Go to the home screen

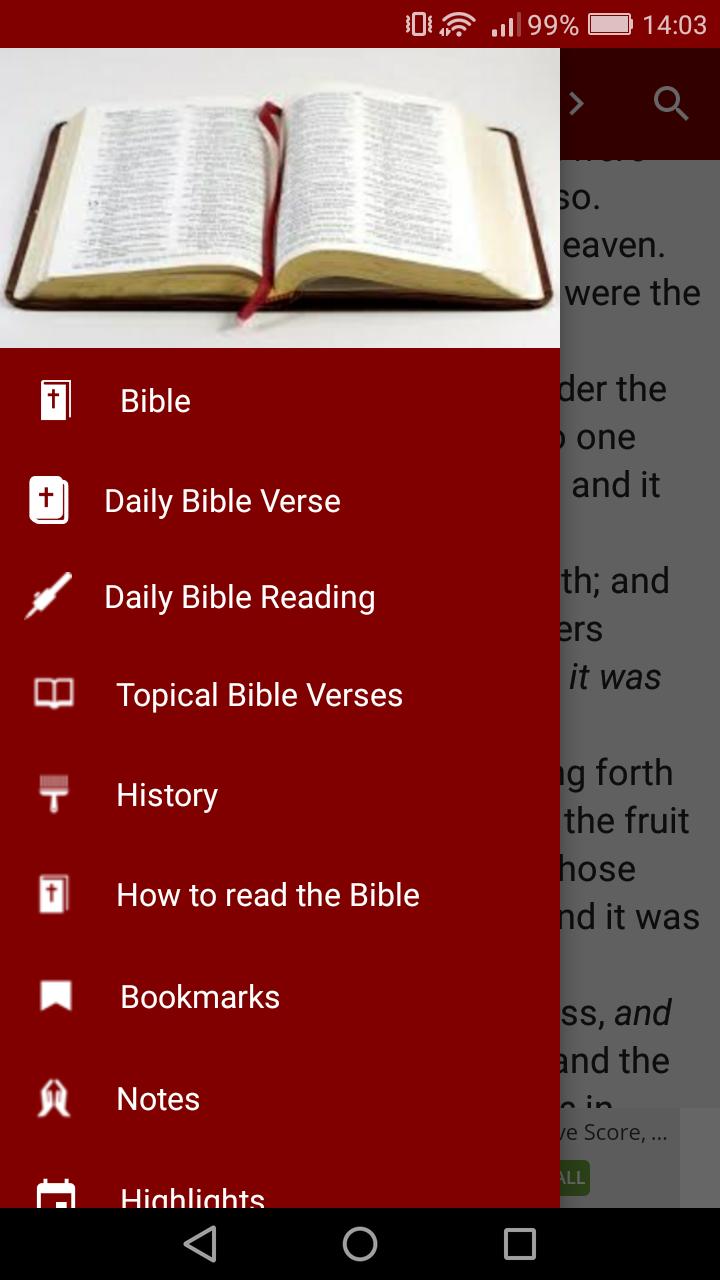click(x=360, y=1244)
